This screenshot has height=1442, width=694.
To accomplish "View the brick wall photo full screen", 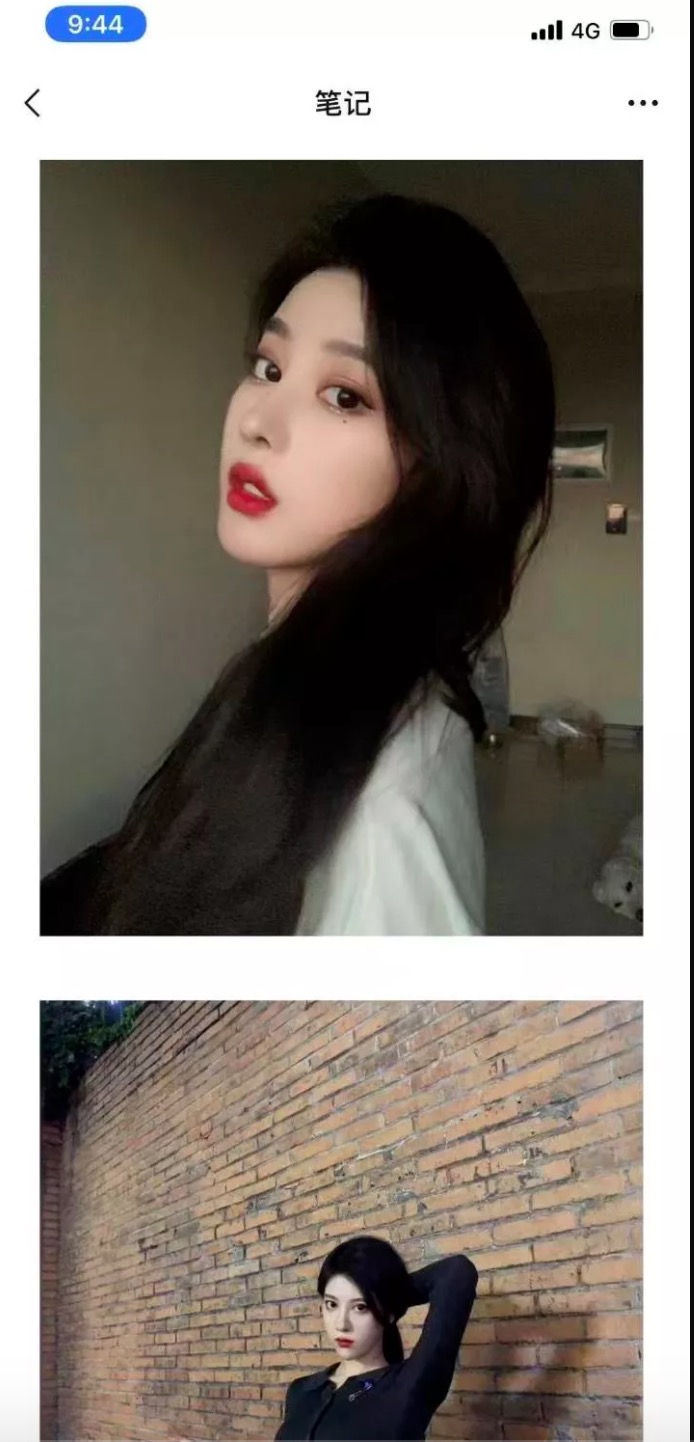I will (x=341, y=1220).
